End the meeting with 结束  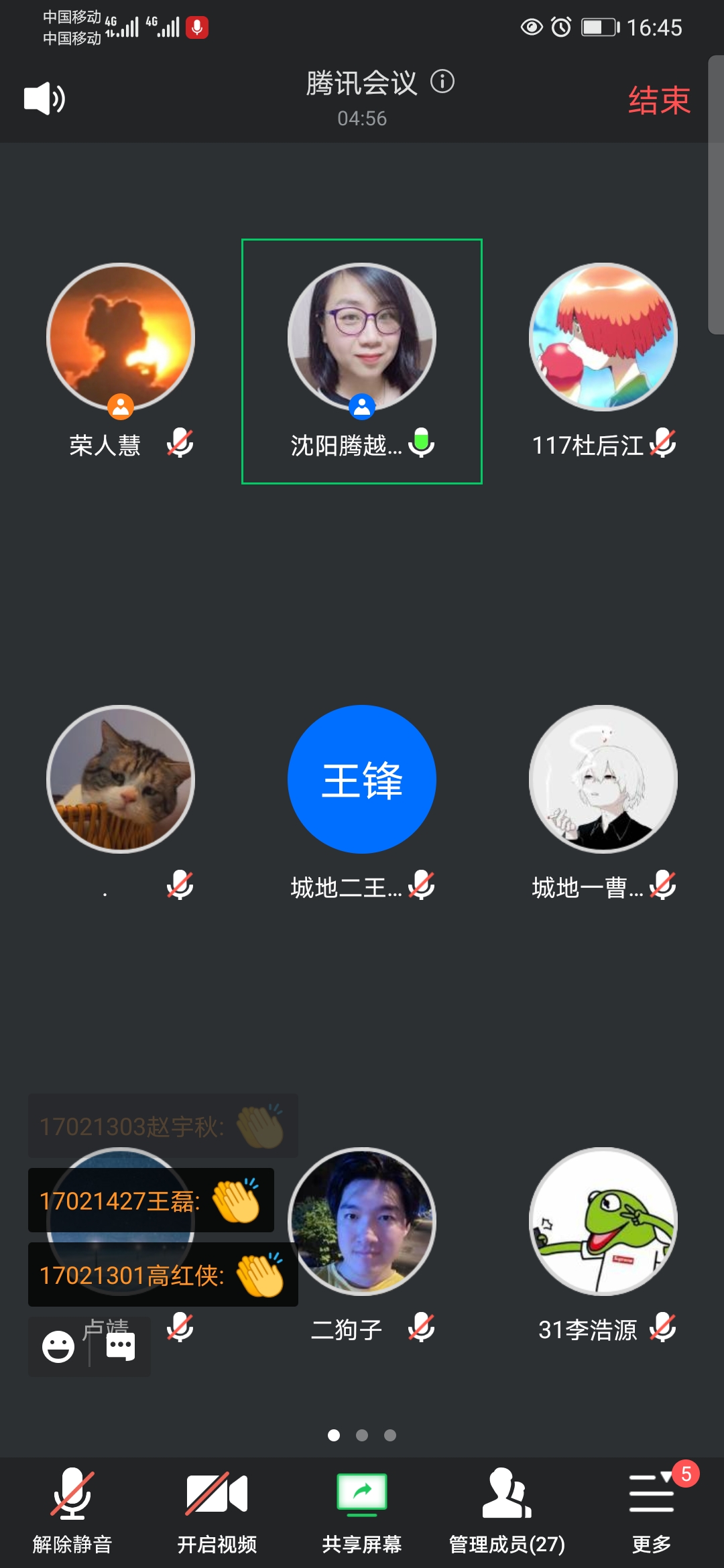tap(658, 101)
